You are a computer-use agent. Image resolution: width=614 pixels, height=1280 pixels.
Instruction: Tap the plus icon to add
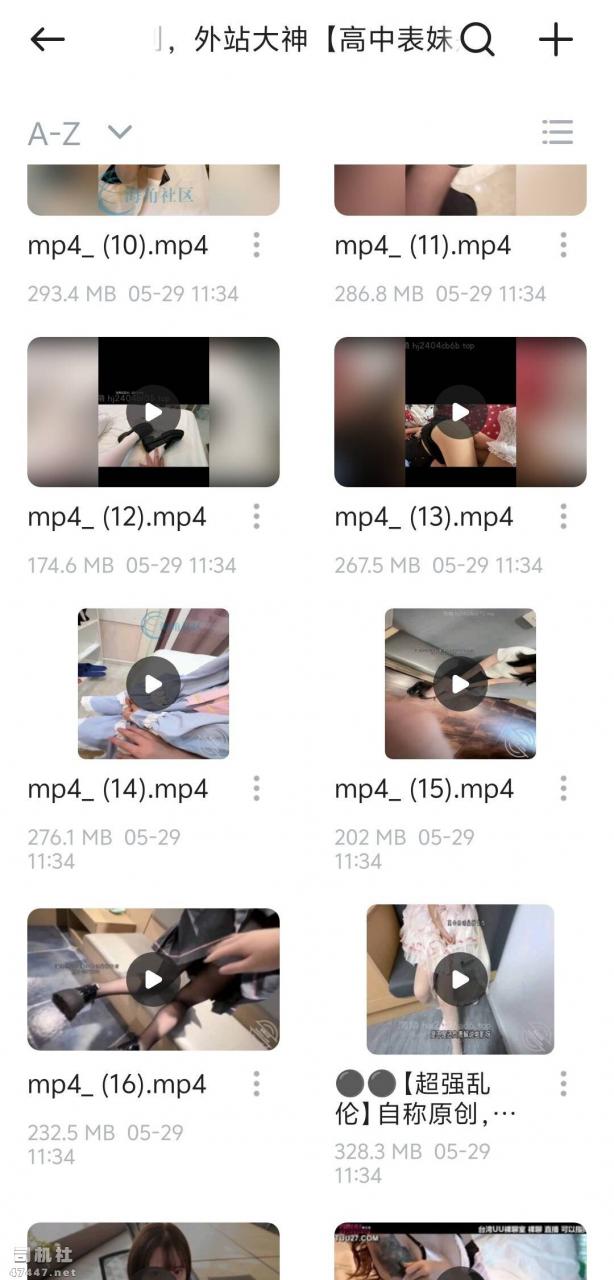coord(556,40)
